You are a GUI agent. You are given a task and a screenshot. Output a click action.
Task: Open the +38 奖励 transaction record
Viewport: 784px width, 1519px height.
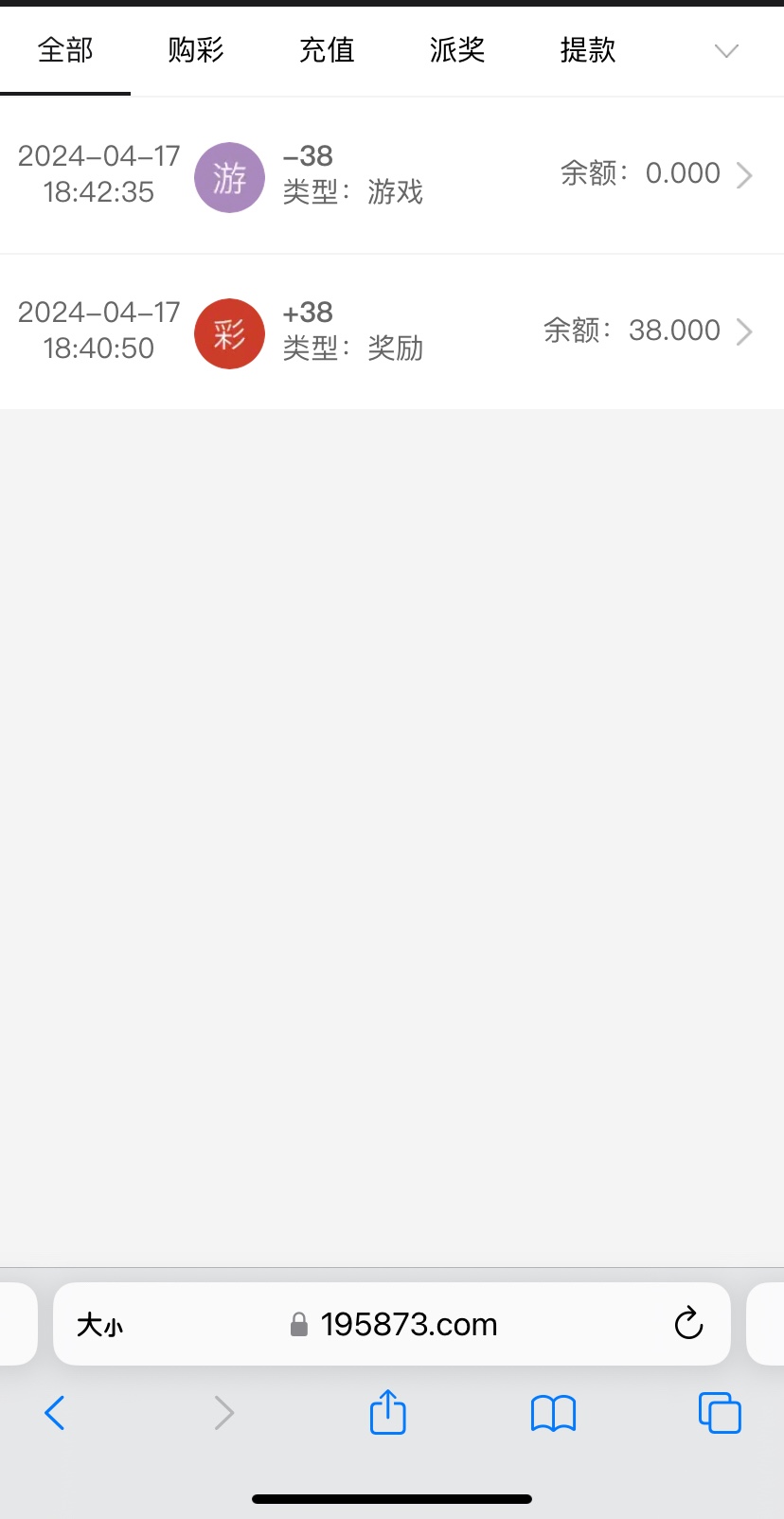point(392,331)
